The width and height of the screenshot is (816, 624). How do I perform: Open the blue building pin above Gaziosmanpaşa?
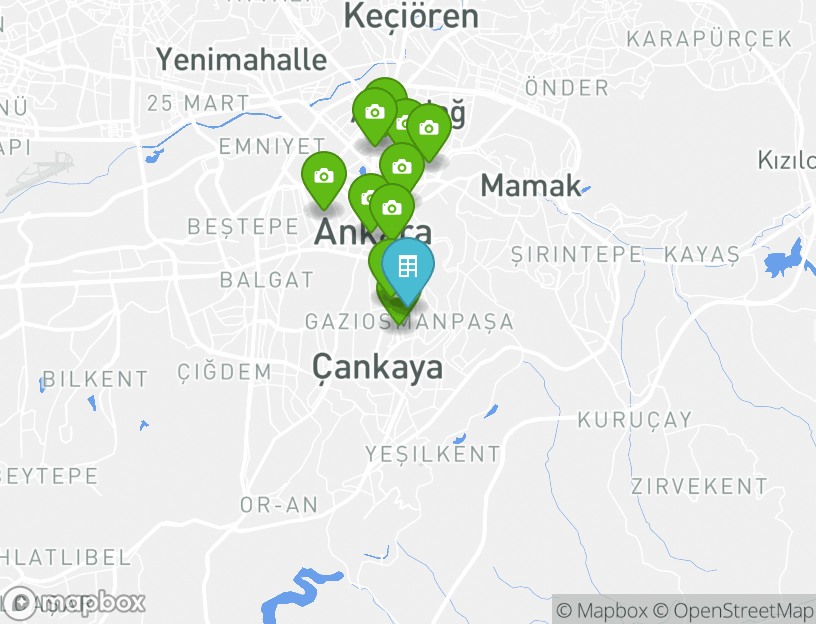click(408, 268)
